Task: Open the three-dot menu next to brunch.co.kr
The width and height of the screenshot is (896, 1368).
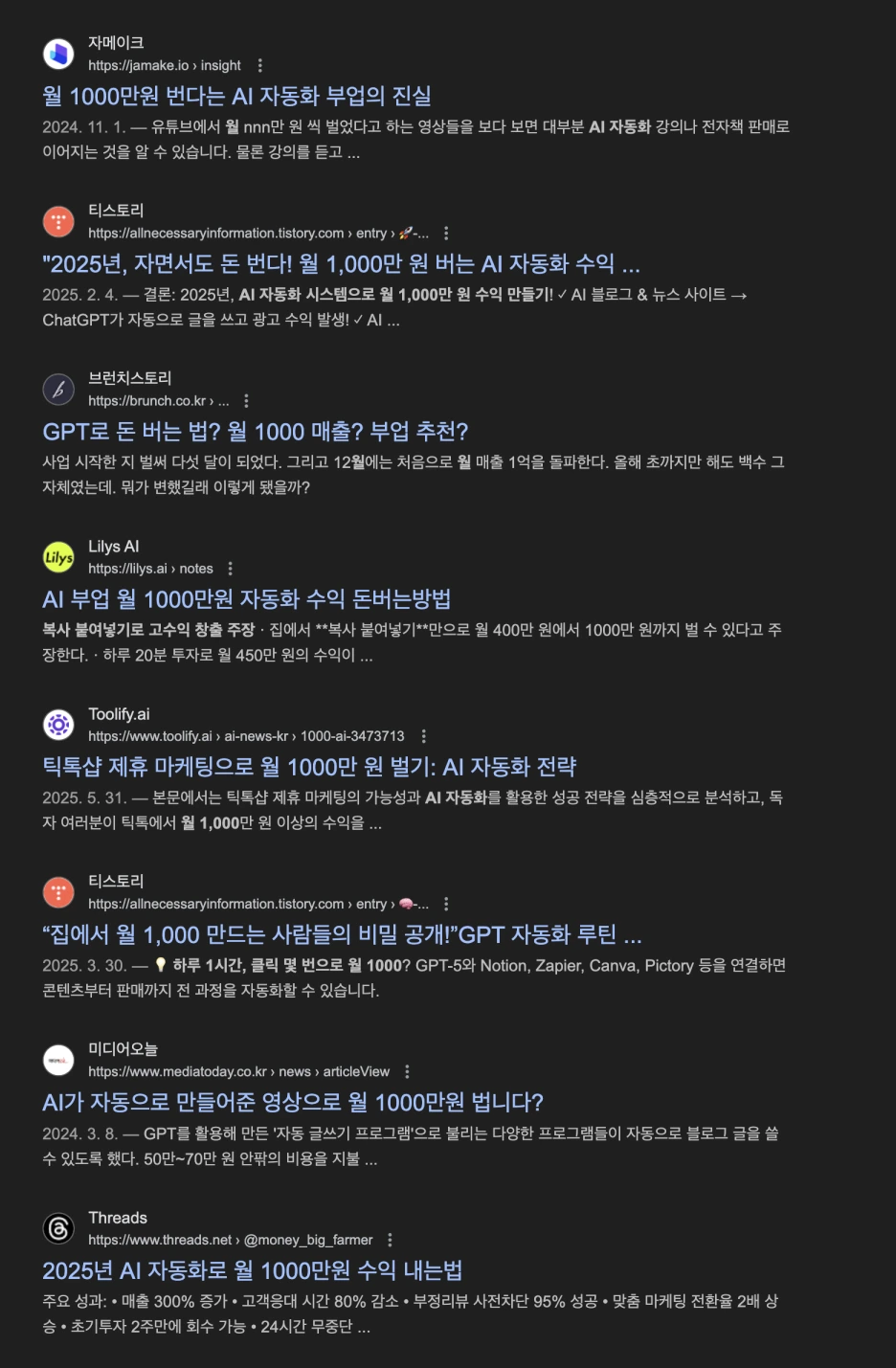Action: 247,401
